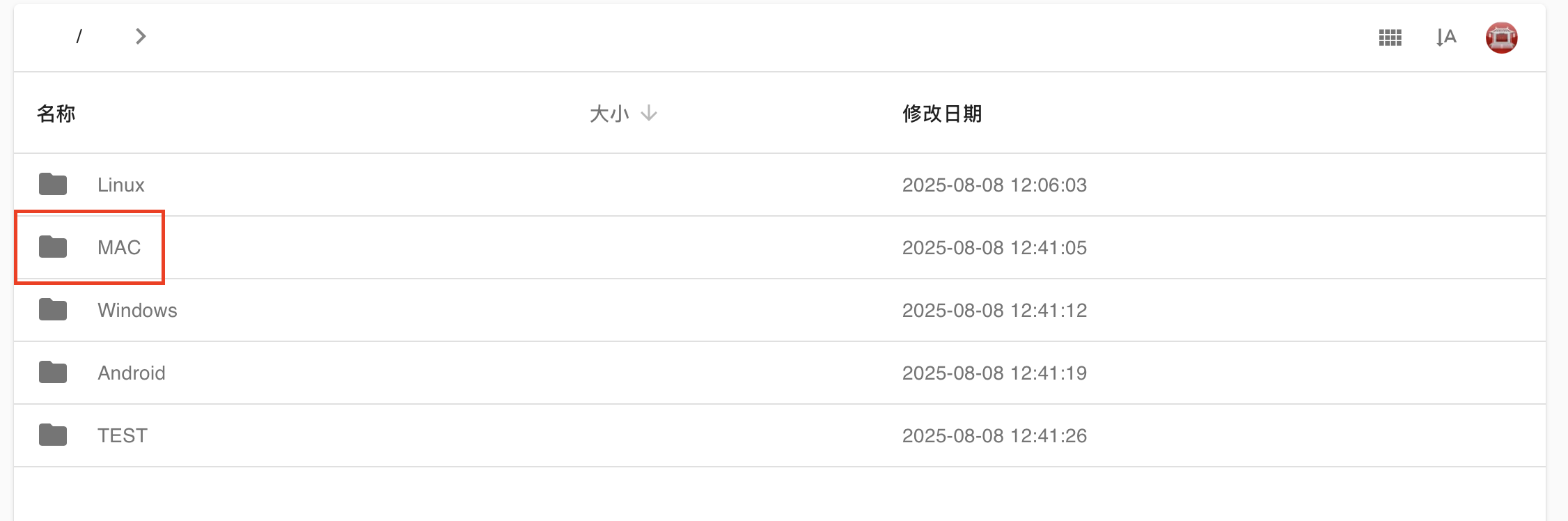The image size is (1568, 521).
Task: Expand the breadcrumb chevron arrow
Action: click(x=141, y=36)
